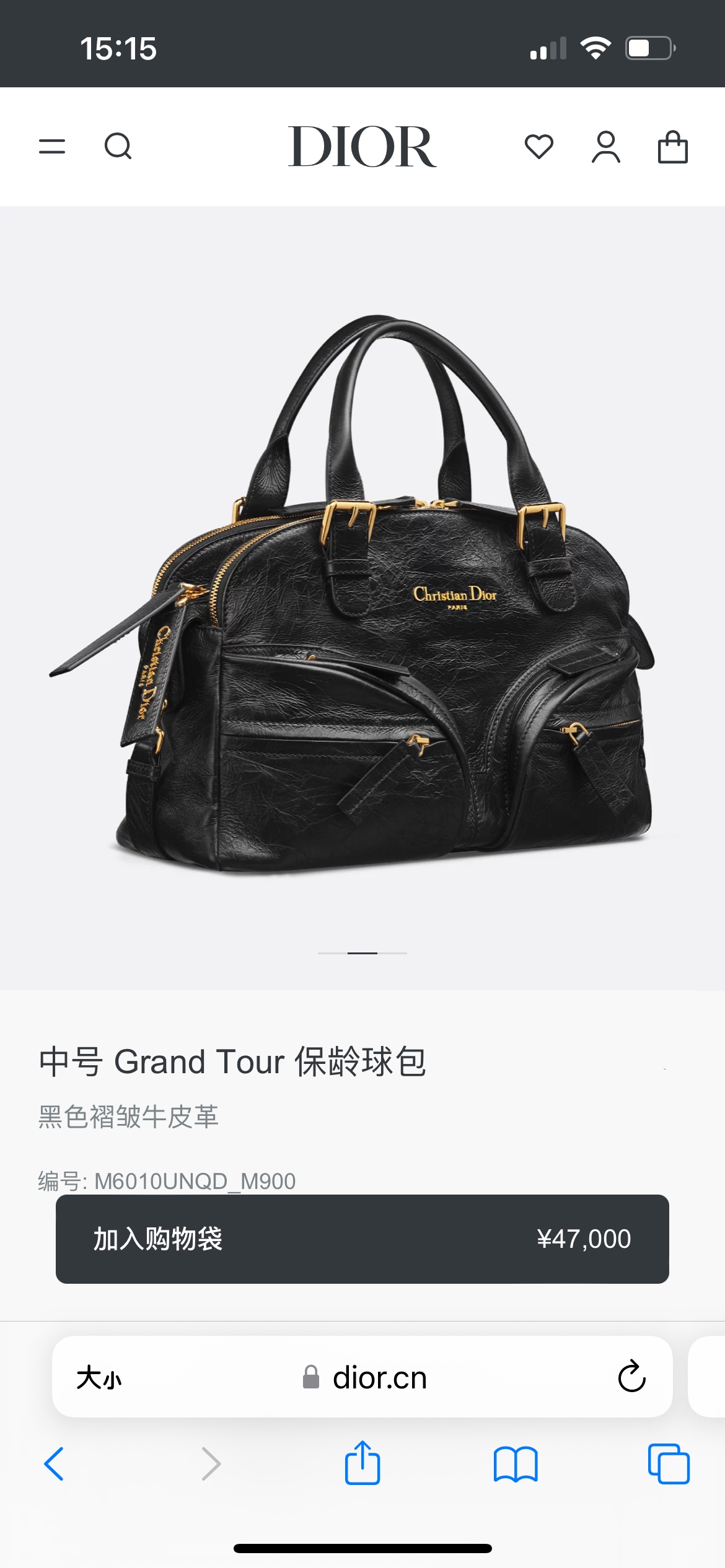Screen dimensions: 725x1568
Task: Go to the DIOR homepage logo
Action: point(362,147)
